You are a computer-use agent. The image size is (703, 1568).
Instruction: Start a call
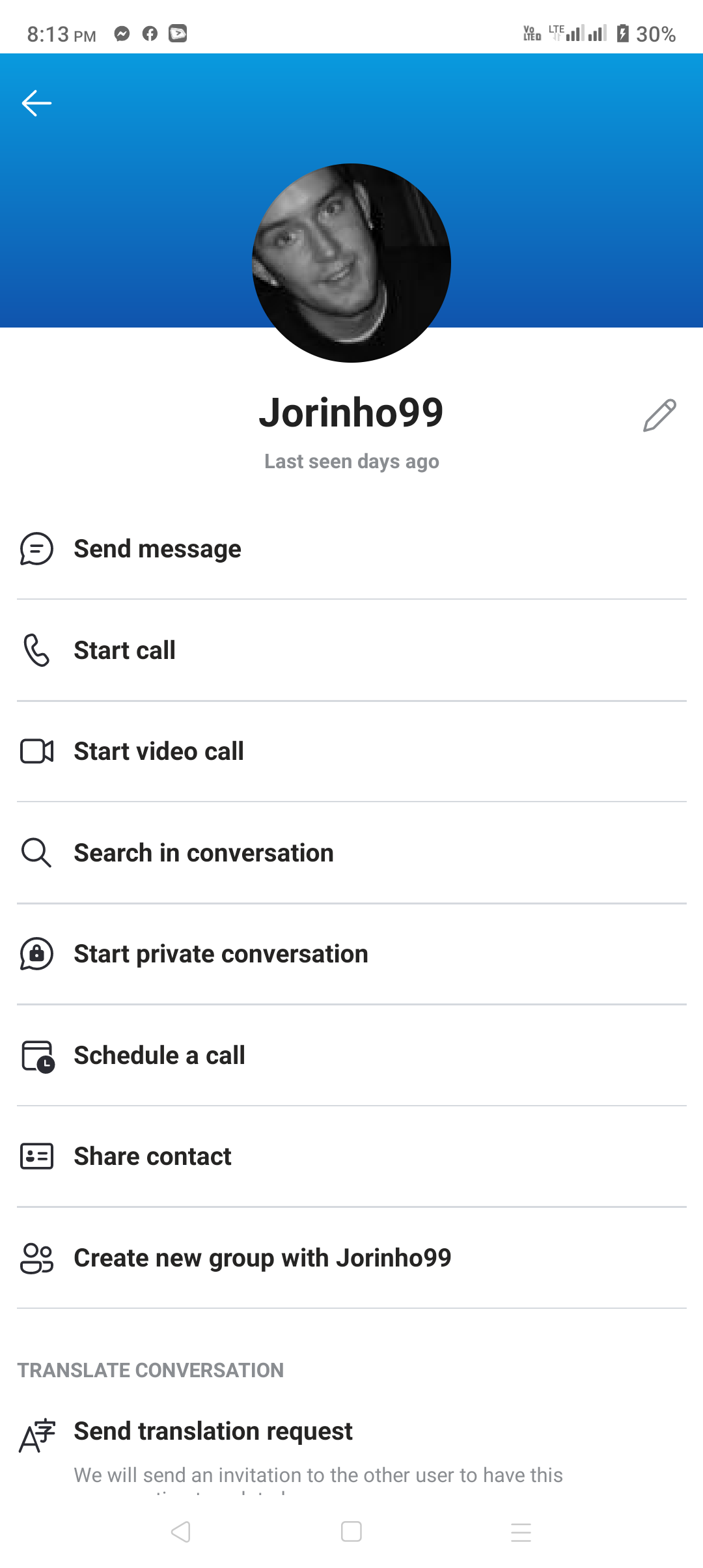pos(351,651)
